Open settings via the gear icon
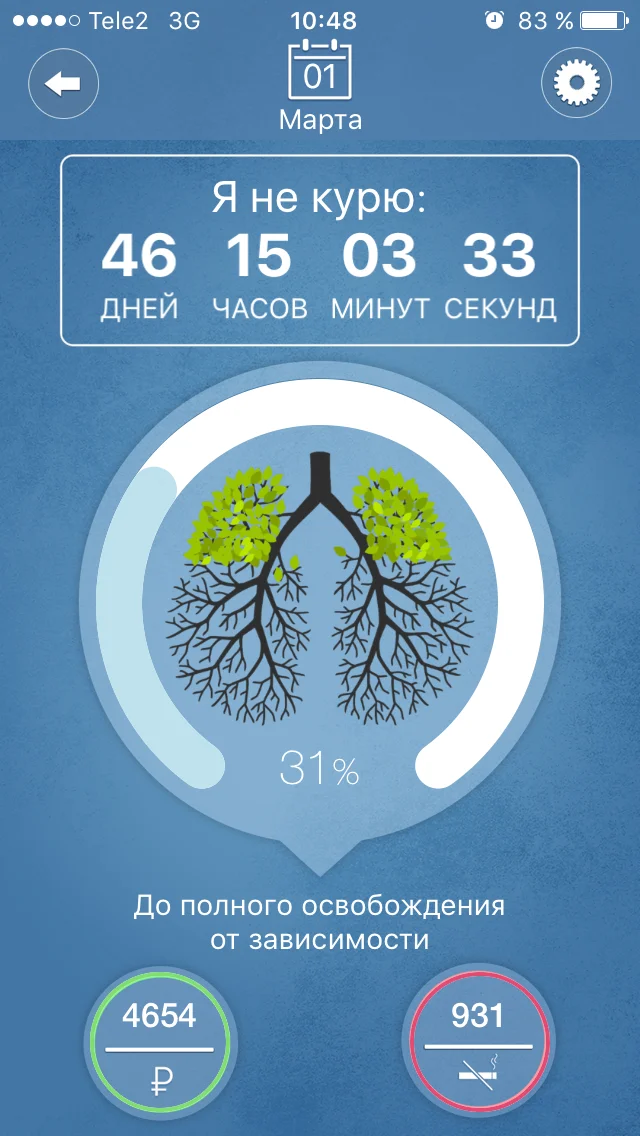This screenshot has height=1136, width=640. coord(575,85)
